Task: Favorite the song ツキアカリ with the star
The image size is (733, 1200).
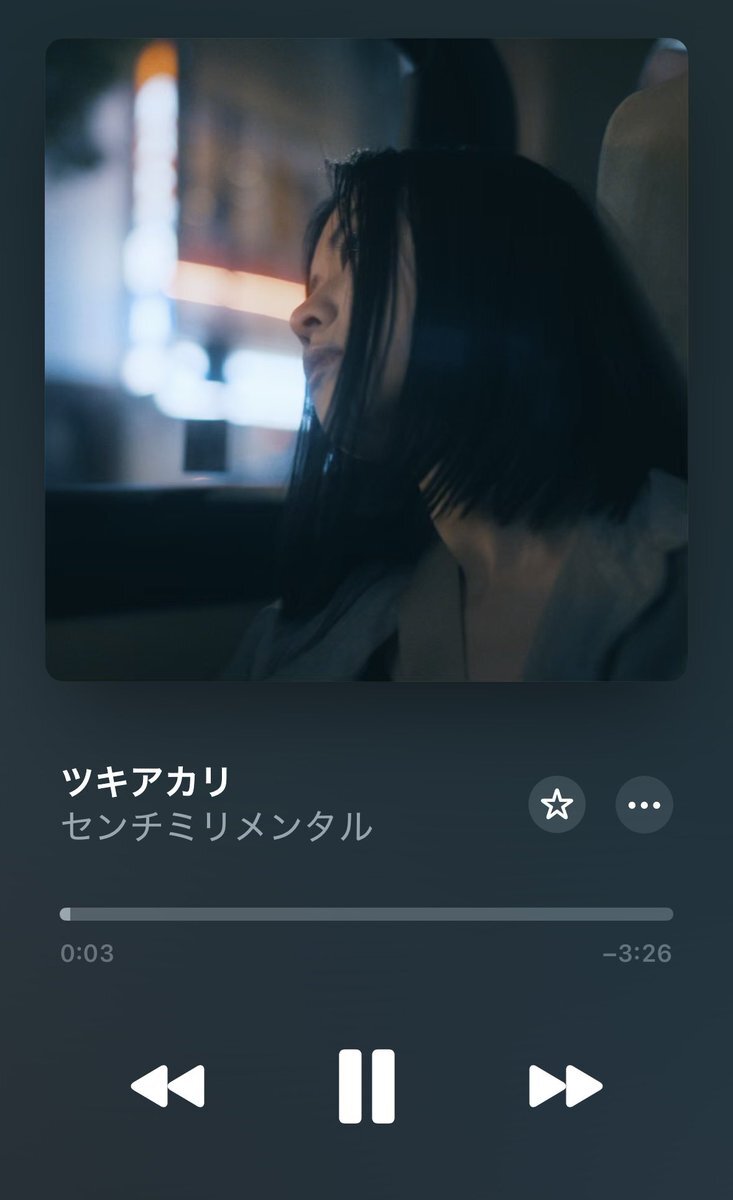Action: [557, 804]
